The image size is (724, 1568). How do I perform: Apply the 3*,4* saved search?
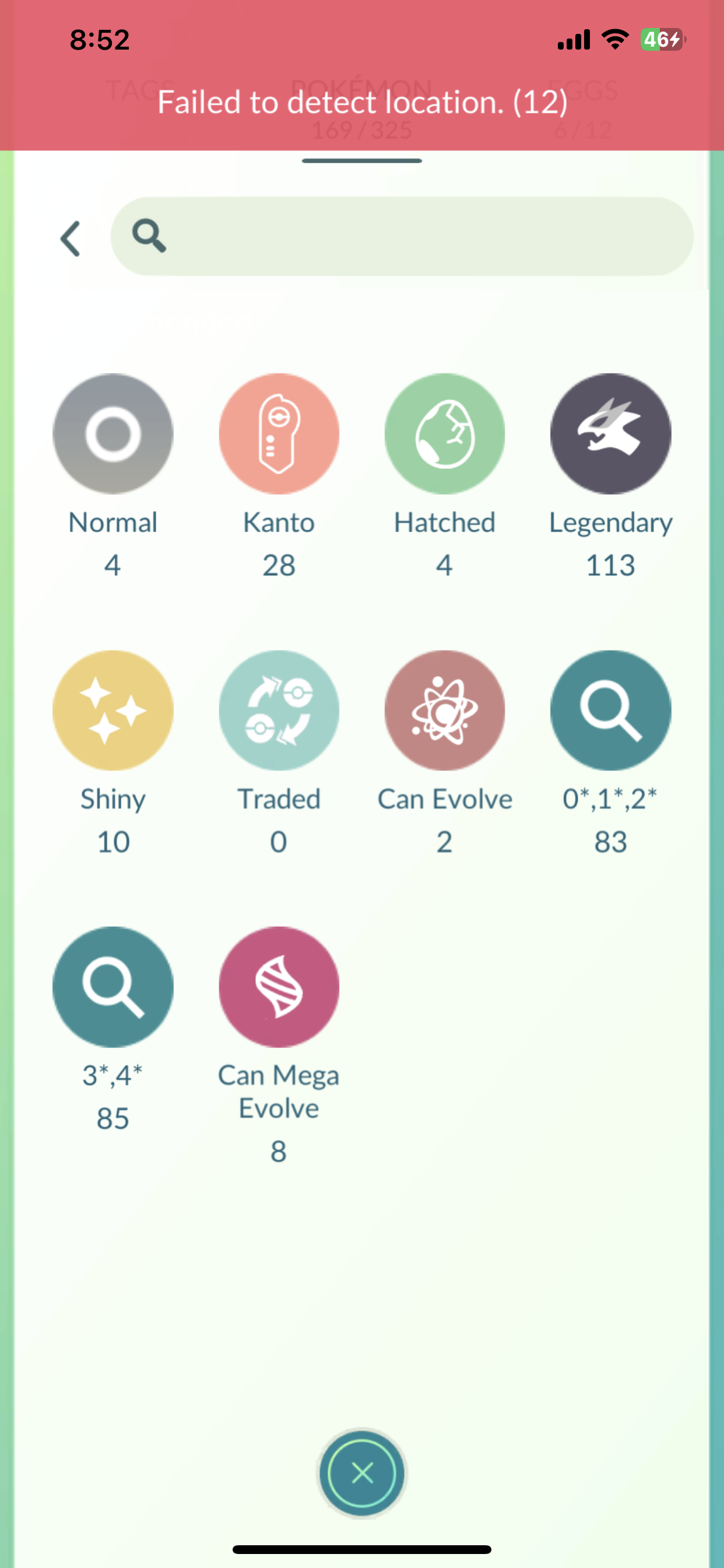click(x=113, y=986)
